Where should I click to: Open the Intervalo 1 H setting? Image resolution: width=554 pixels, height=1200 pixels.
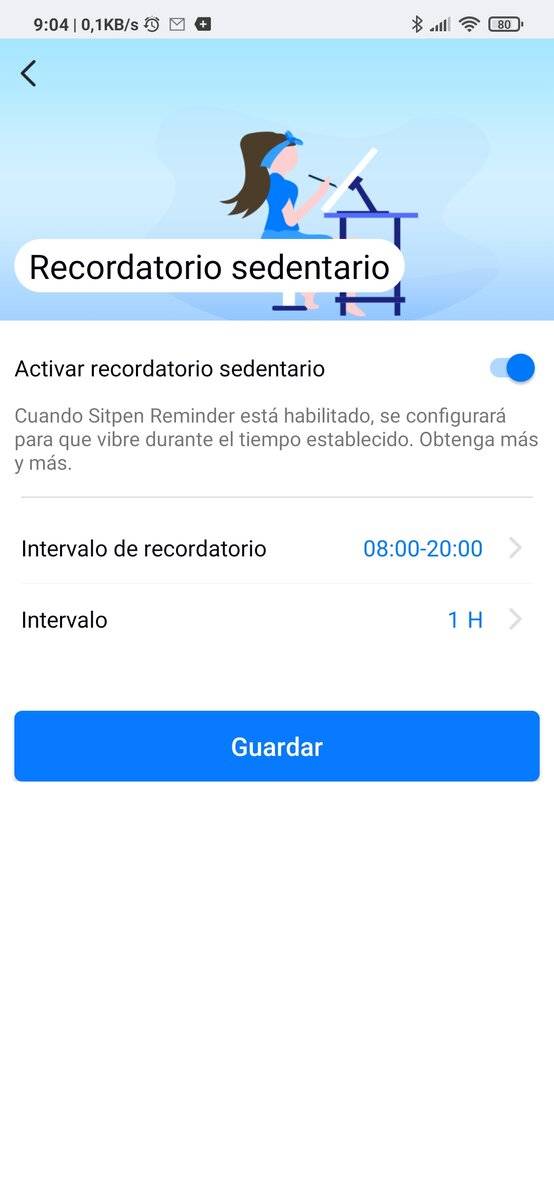point(277,620)
